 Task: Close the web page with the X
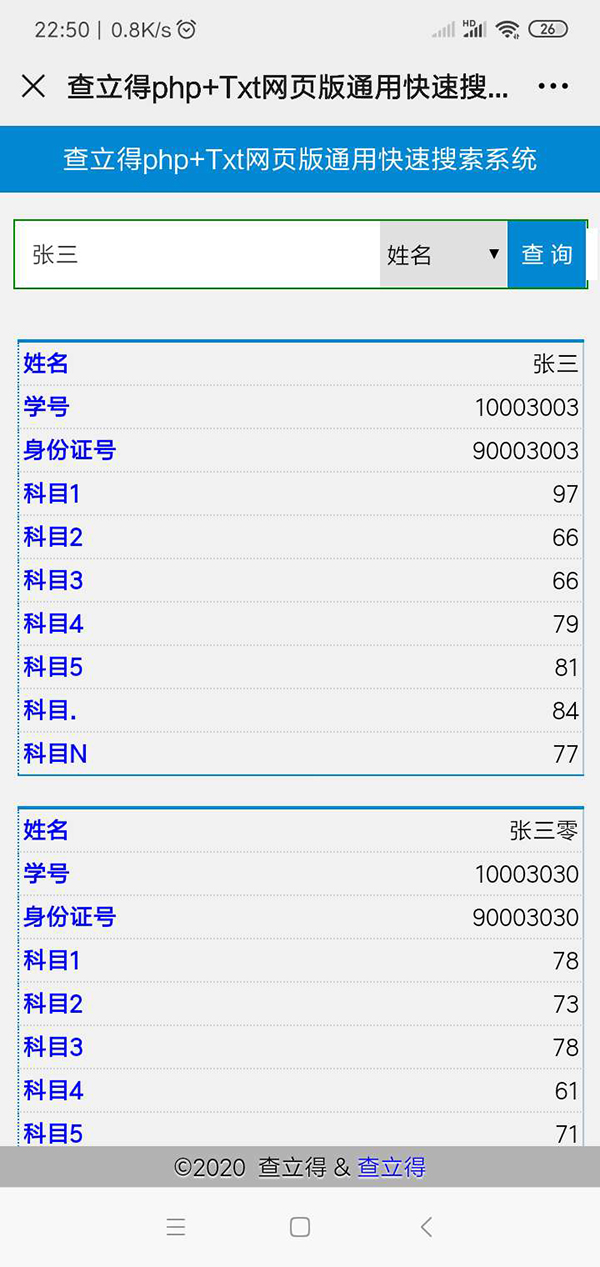pos(33,87)
